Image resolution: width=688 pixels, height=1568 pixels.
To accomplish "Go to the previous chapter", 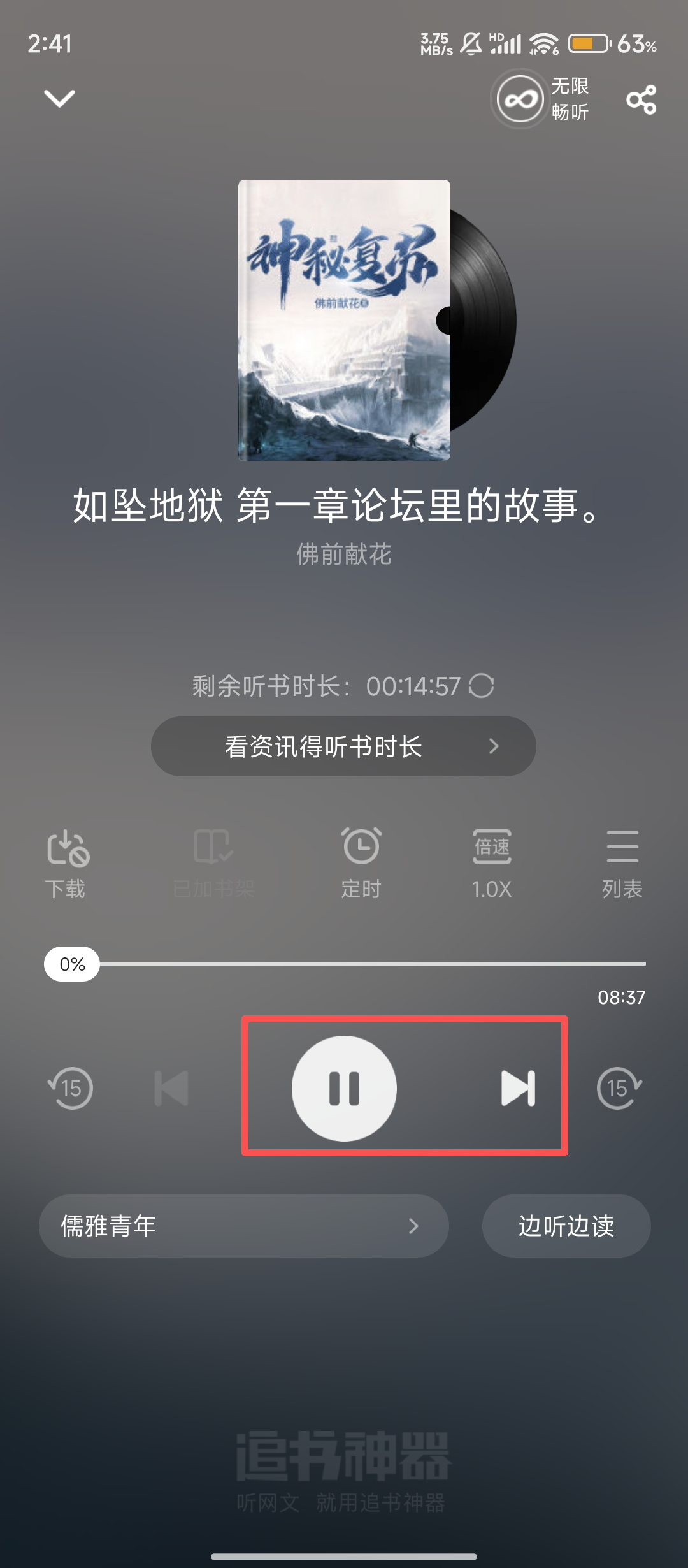I will point(171,1088).
